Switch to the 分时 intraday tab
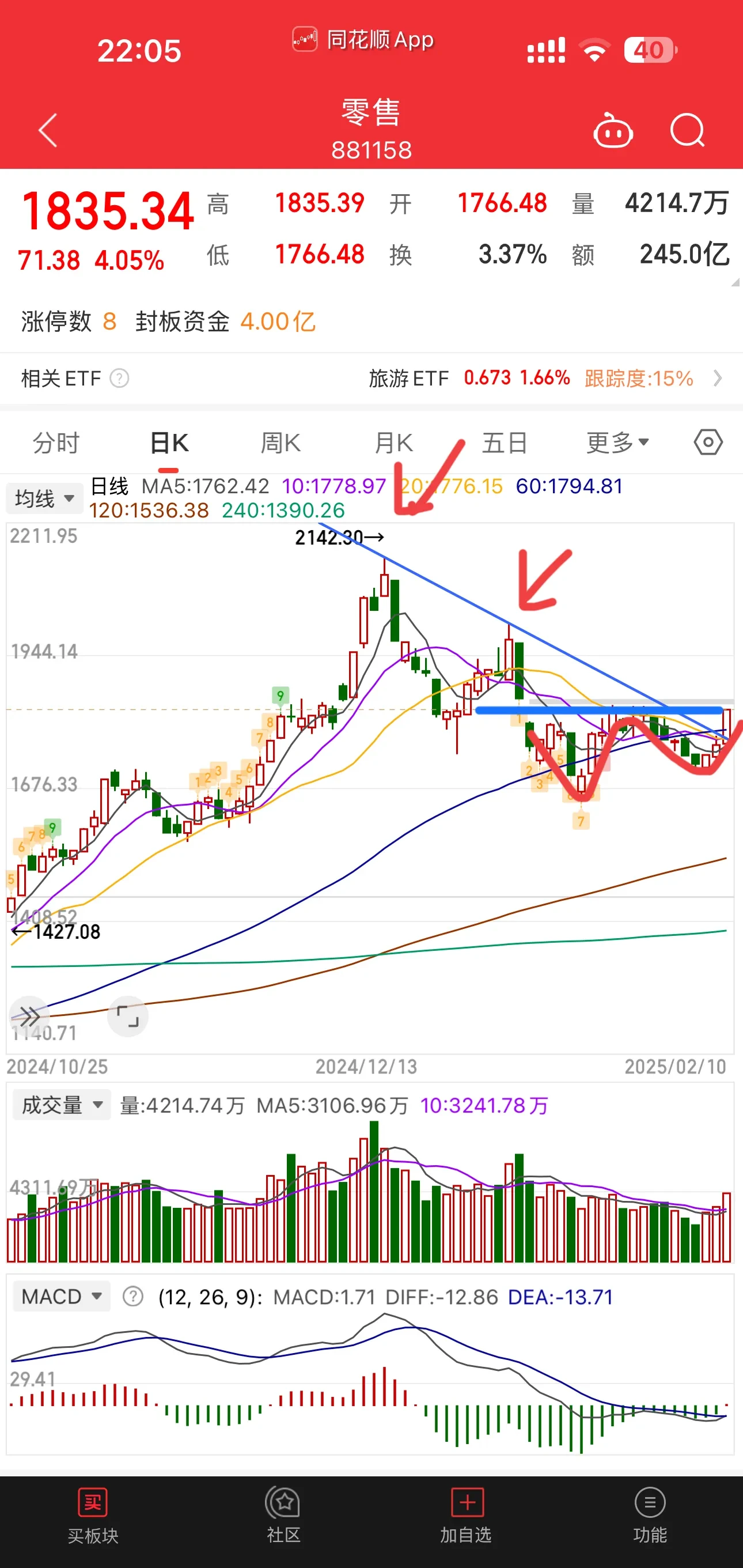The image size is (743, 1568). 54,443
